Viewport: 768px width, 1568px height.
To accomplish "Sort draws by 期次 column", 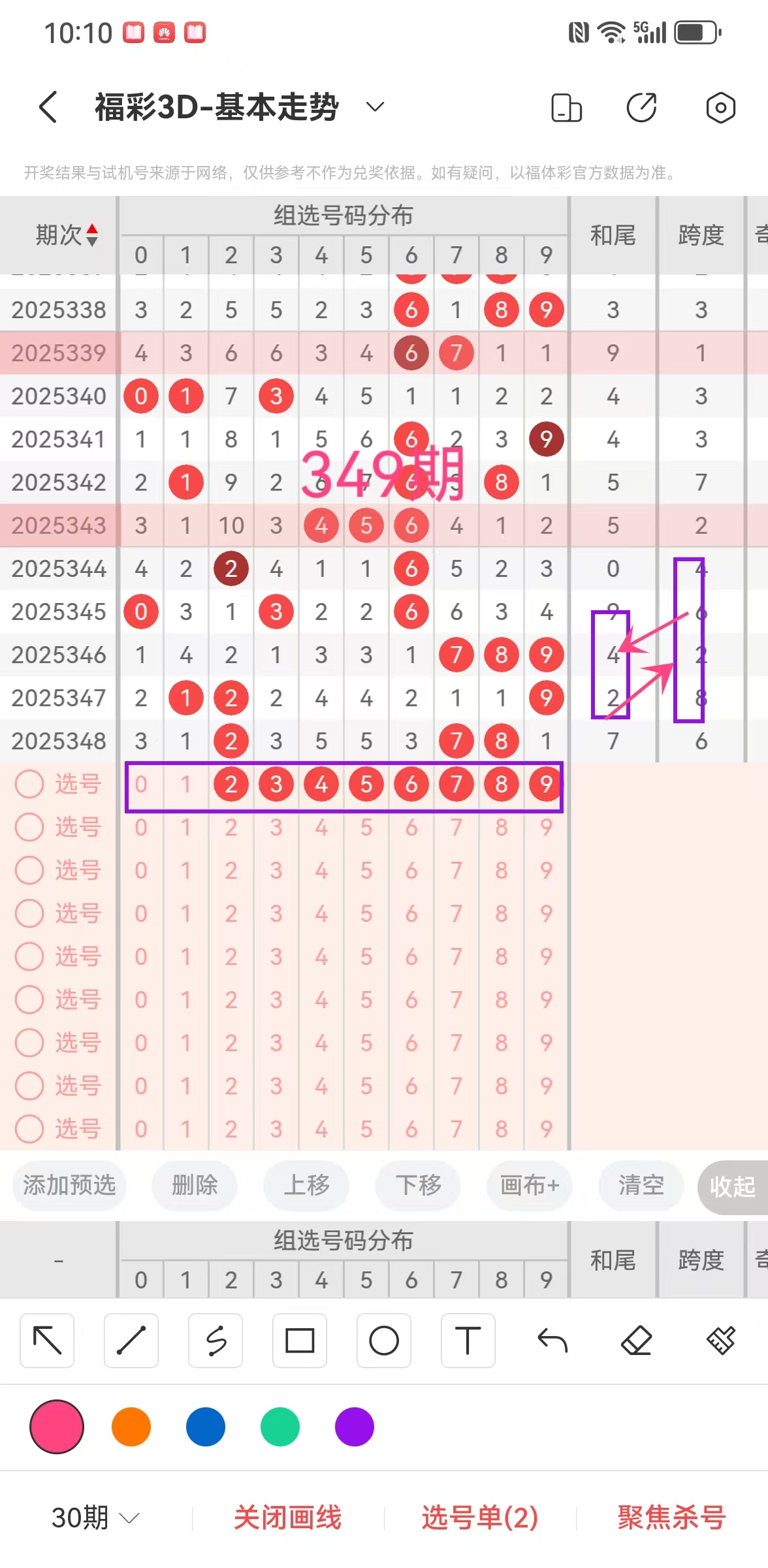I will pos(67,235).
